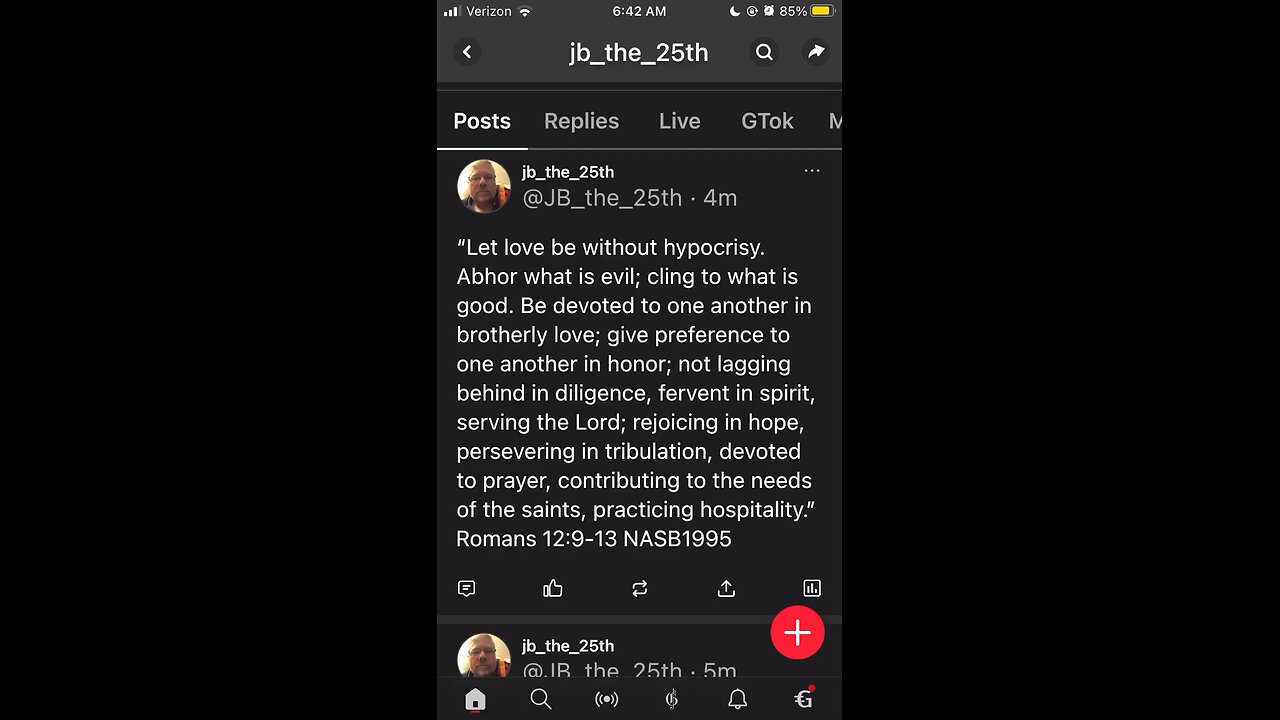The width and height of the screenshot is (1280, 720).
Task: Open the notifications bell
Action: (x=737, y=699)
